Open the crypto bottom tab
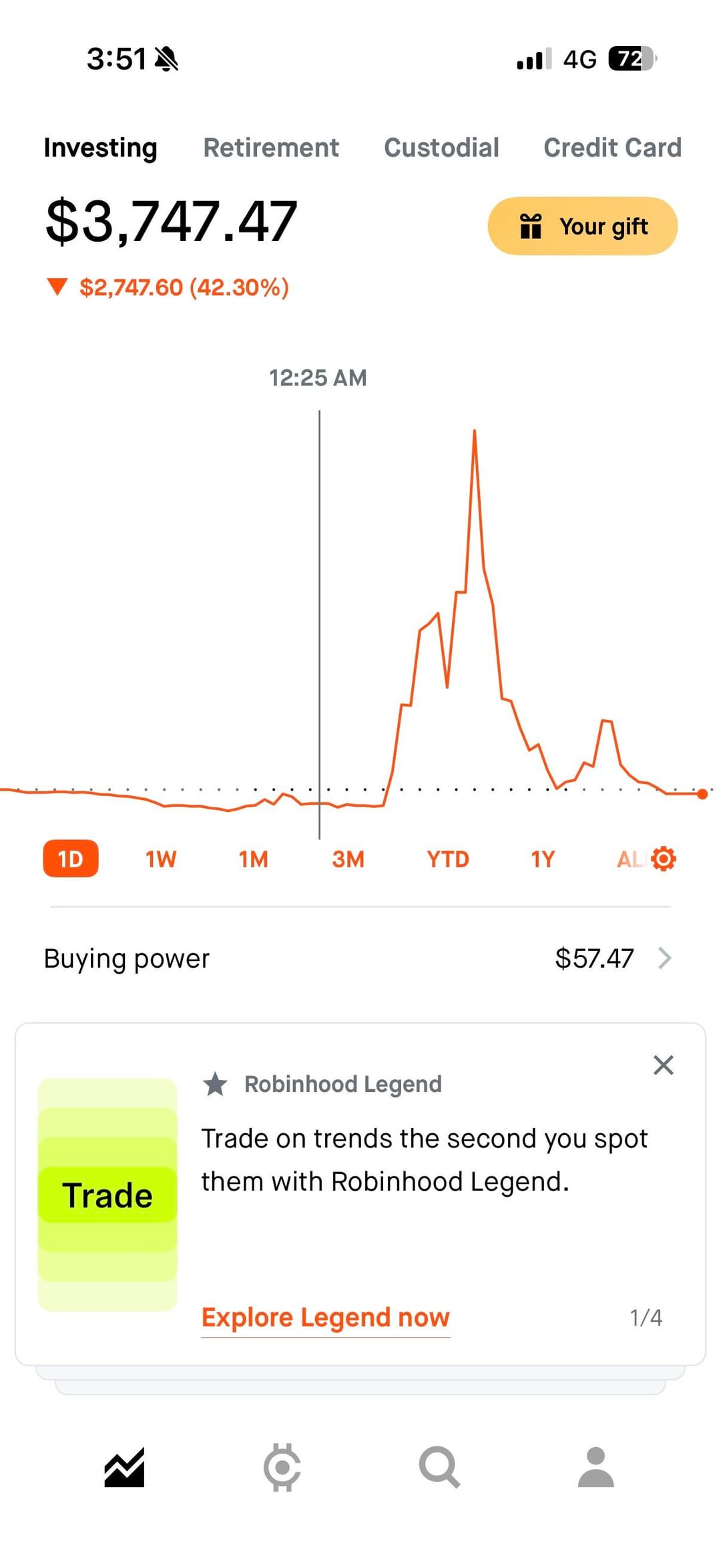Viewport: 721px width, 1568px height. [x=282, y=1467]
